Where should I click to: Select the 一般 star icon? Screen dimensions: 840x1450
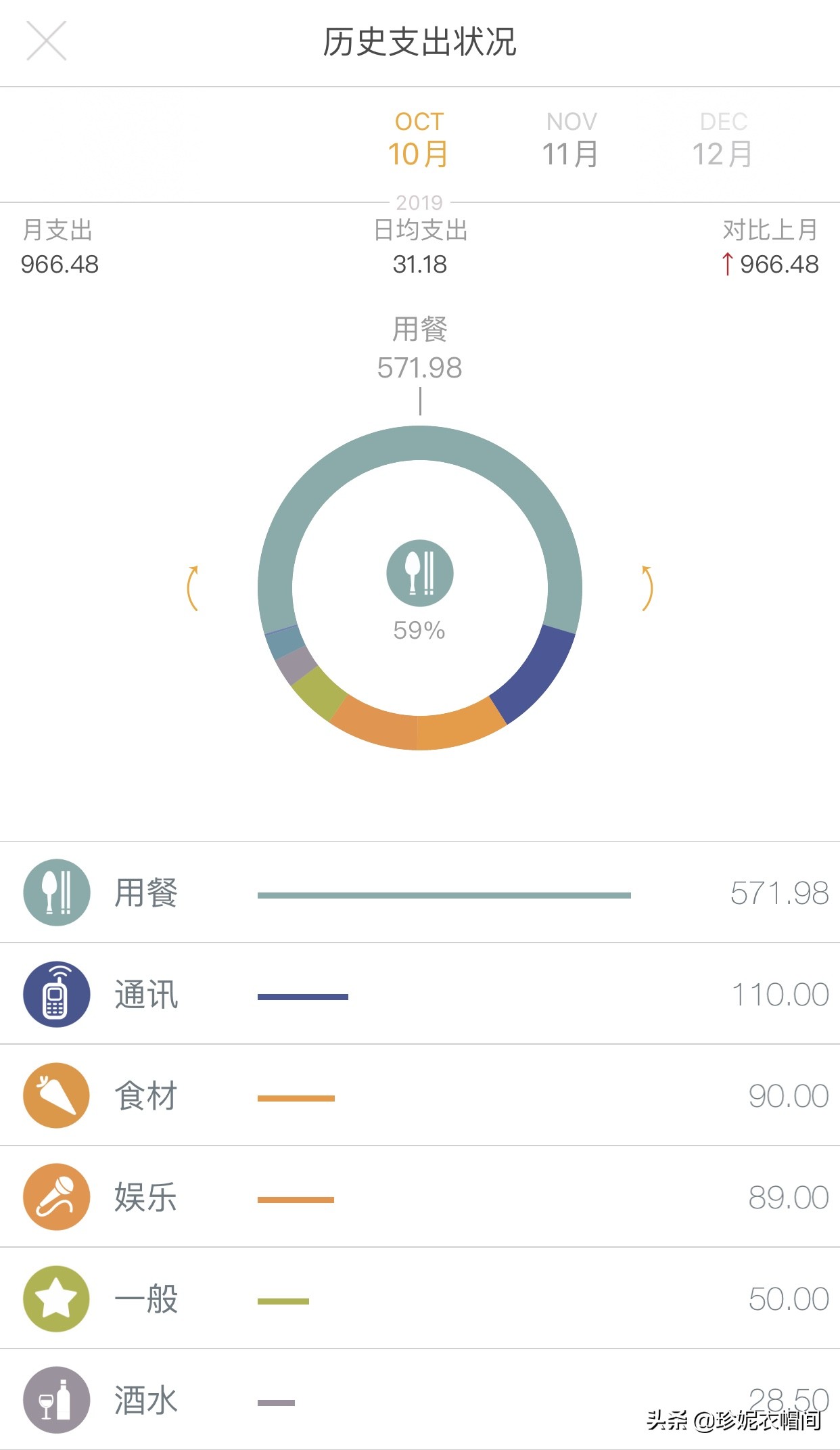click(x=57, y=1298)
